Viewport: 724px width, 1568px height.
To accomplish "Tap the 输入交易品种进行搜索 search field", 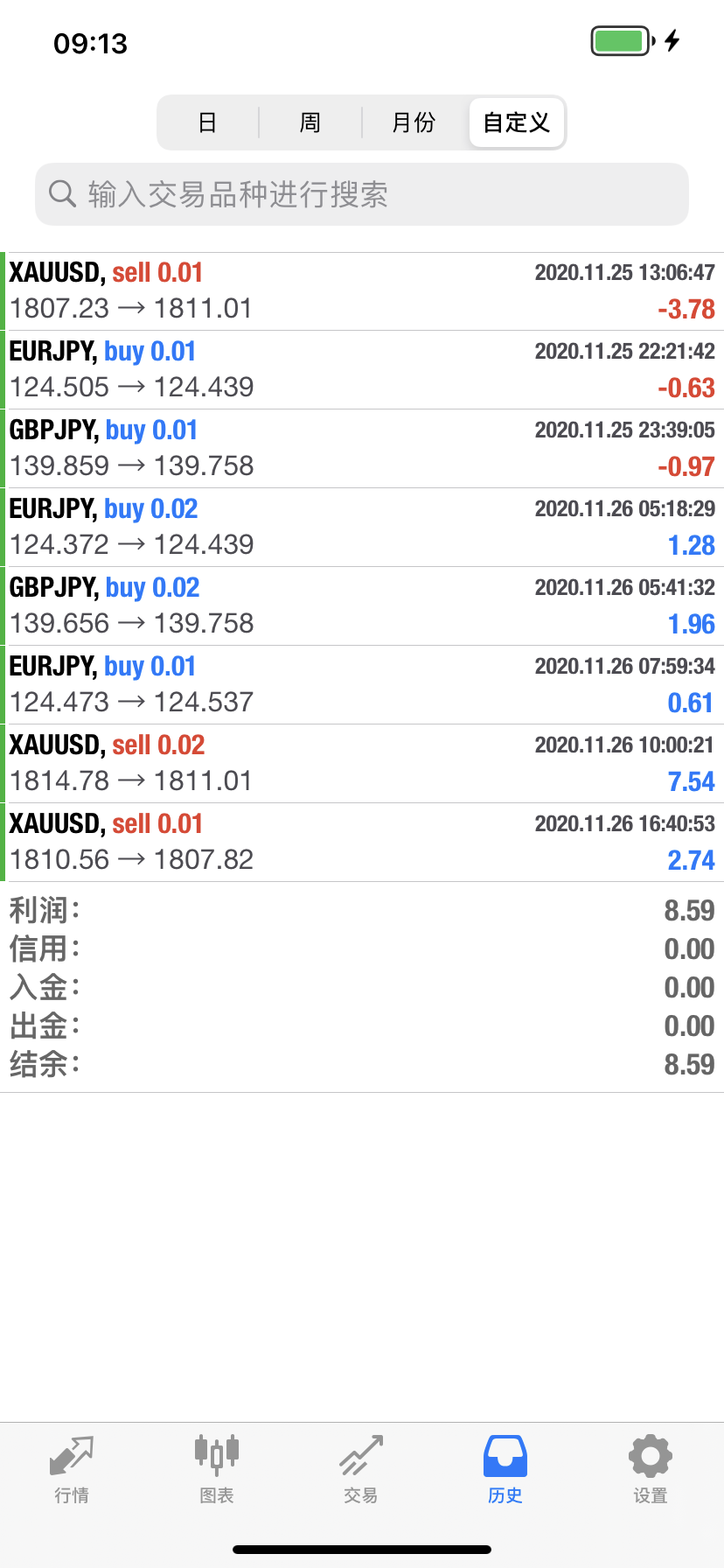I will pyautogui.click(x=362, y=194).
